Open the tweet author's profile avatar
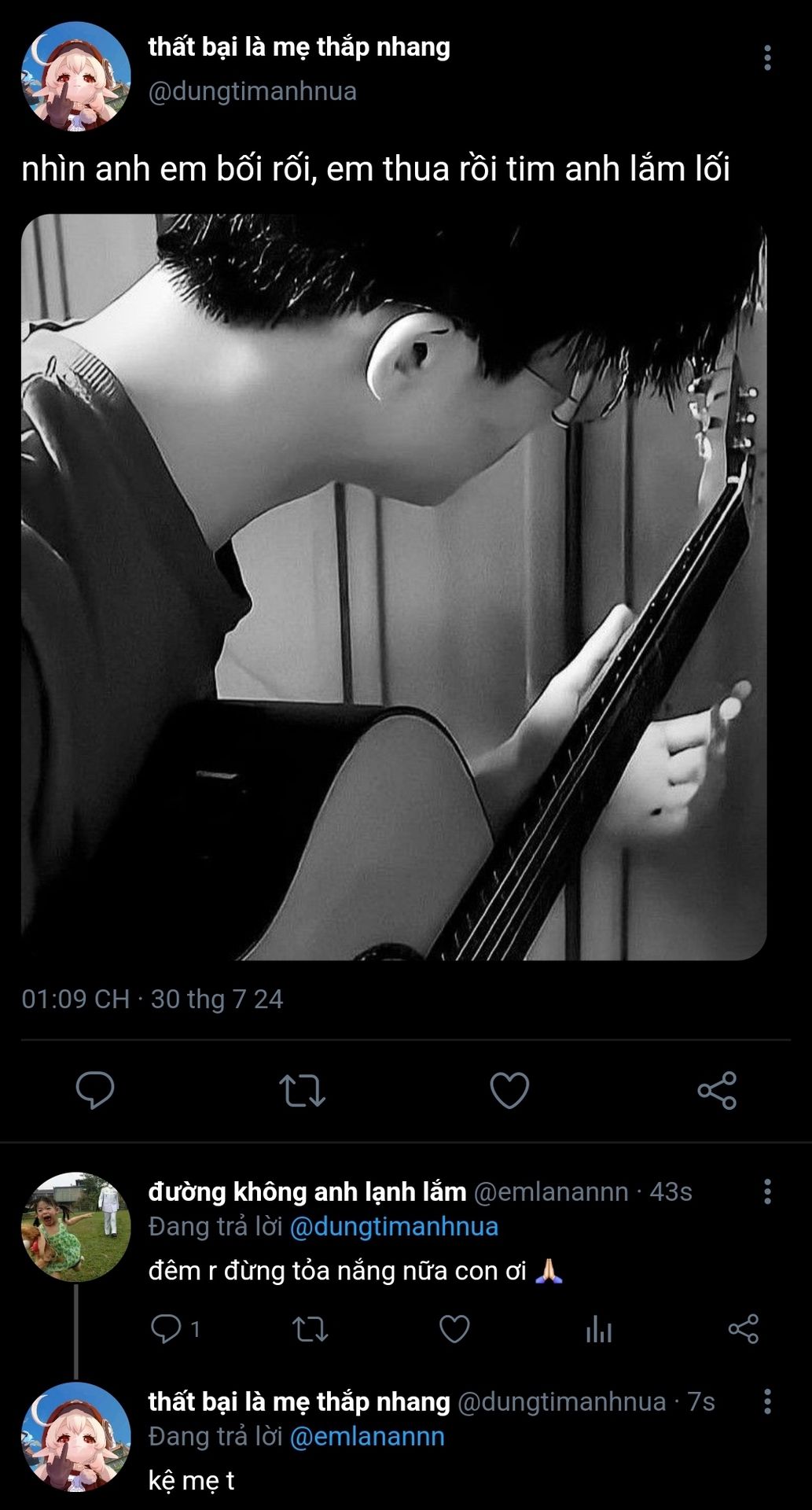Image resolution: width=812 pixels, height=1510 pixels. click(x=75, y=76)
